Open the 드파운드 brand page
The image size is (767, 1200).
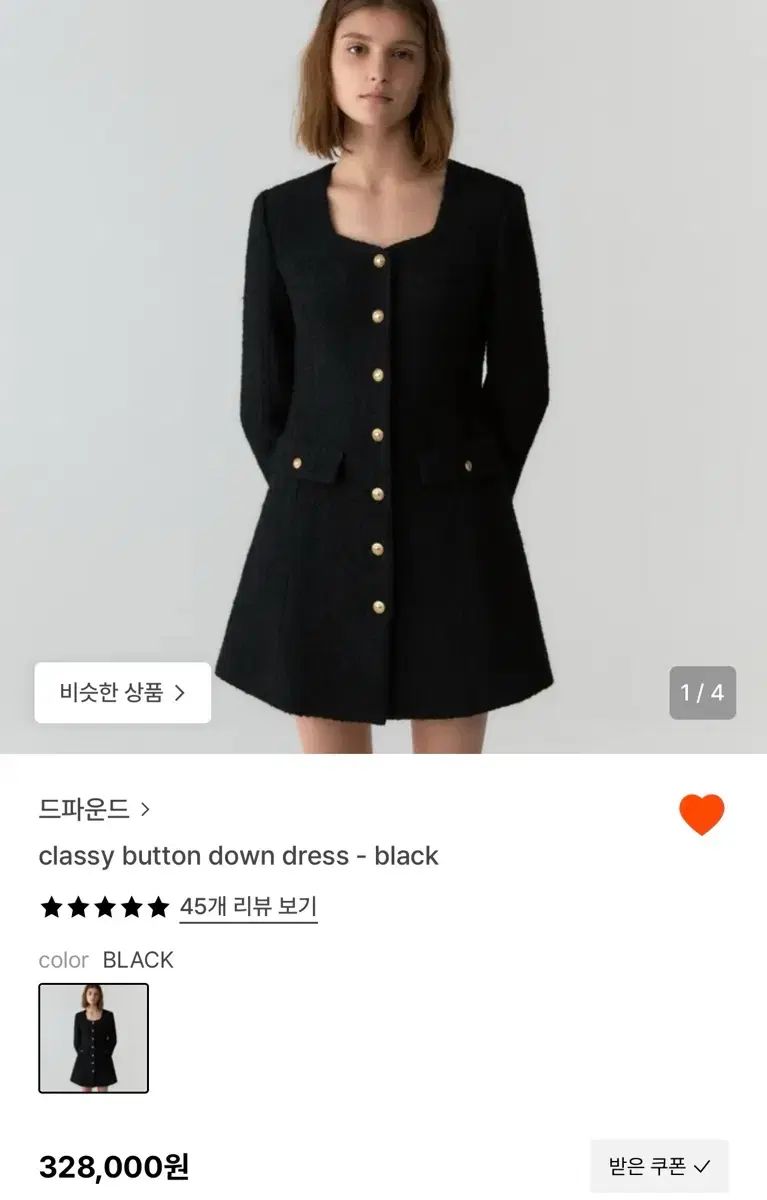tap(94, 809)
